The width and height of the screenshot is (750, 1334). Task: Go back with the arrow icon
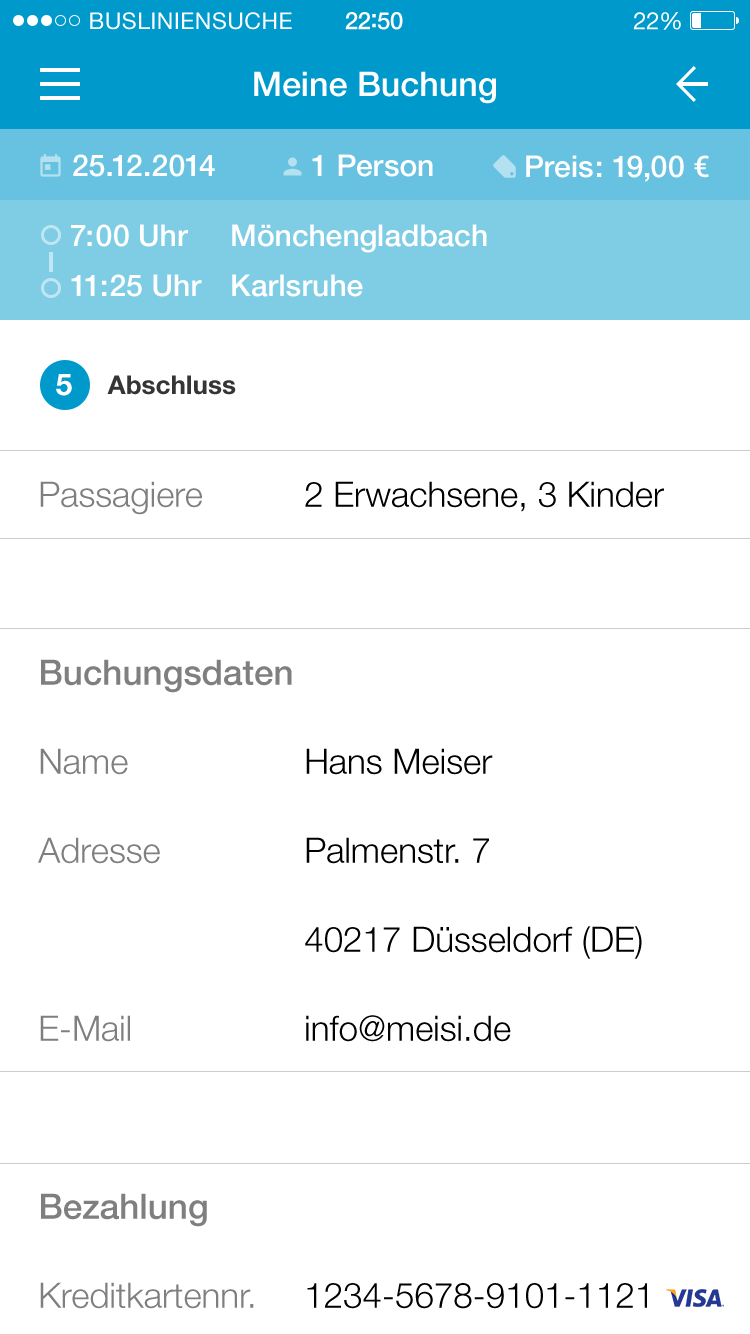[x=692, y=85]
